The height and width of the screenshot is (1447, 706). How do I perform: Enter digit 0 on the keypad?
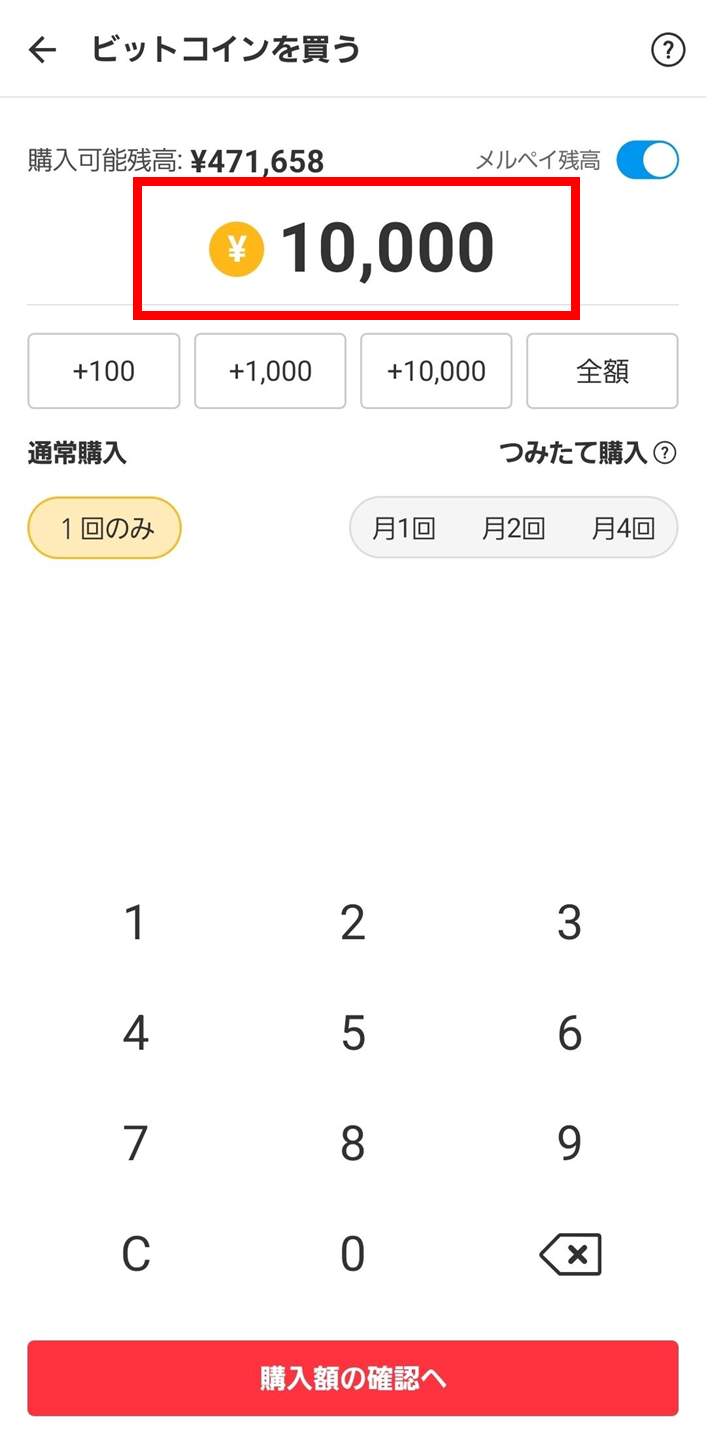point(352,1253)
